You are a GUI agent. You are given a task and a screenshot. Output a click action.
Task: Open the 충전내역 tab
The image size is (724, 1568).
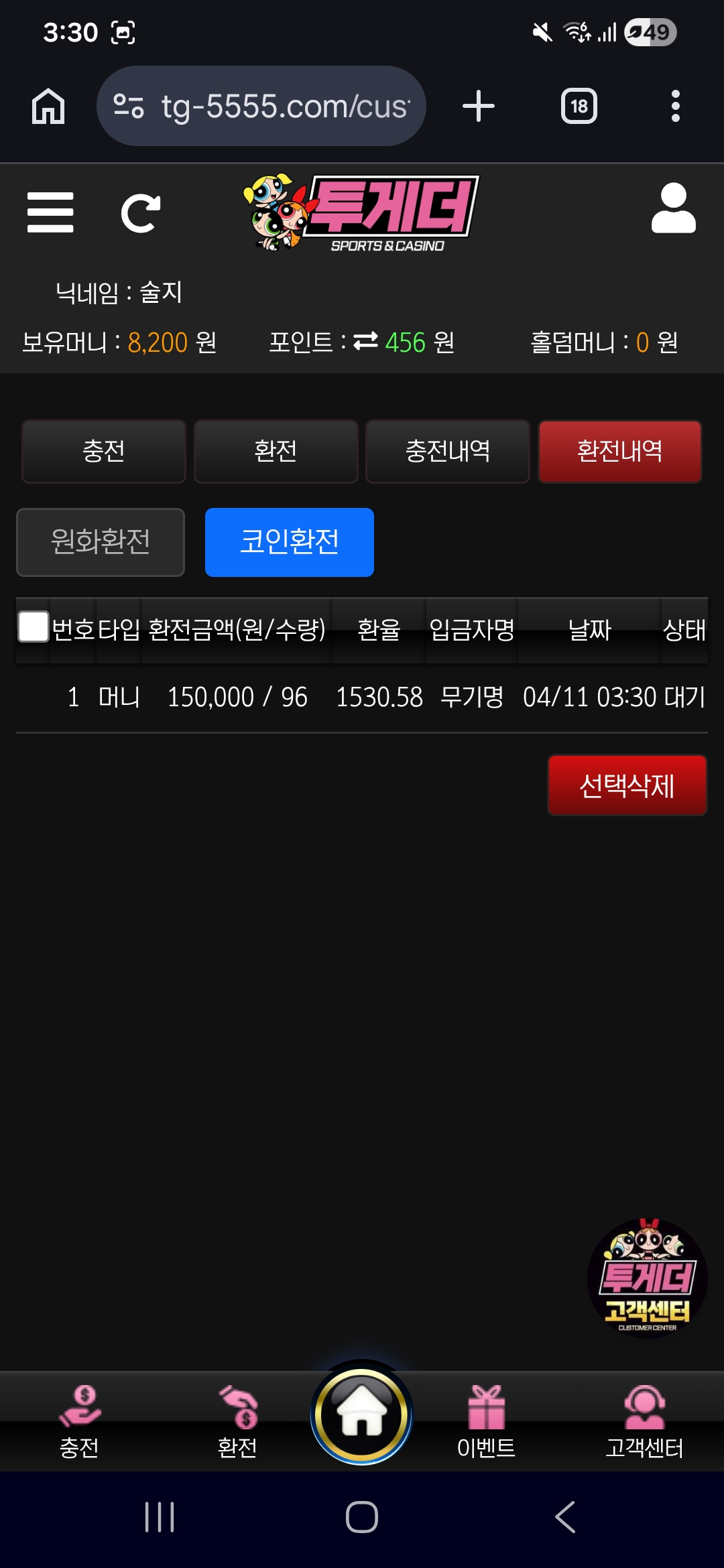(x=448, y=451)
